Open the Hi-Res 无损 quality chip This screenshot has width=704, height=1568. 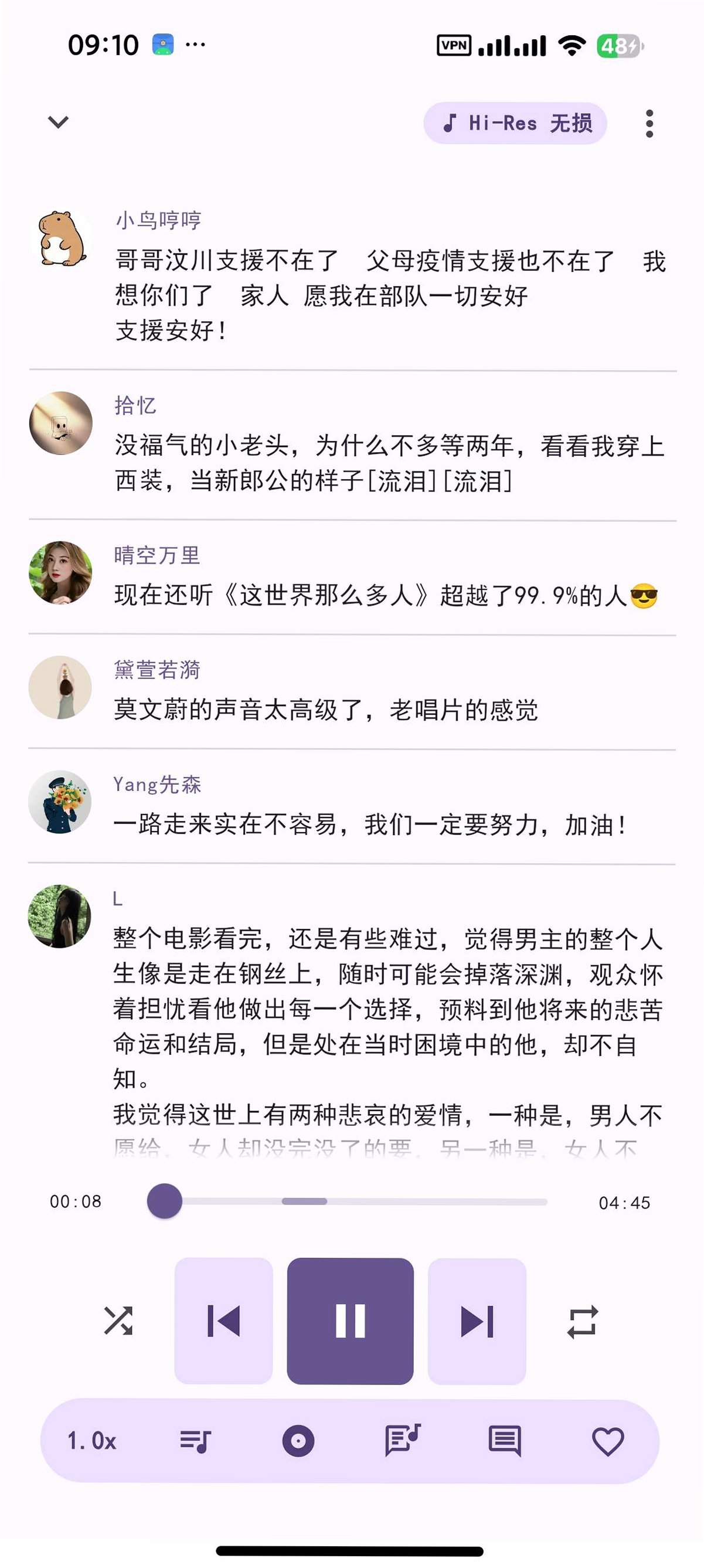515,124
